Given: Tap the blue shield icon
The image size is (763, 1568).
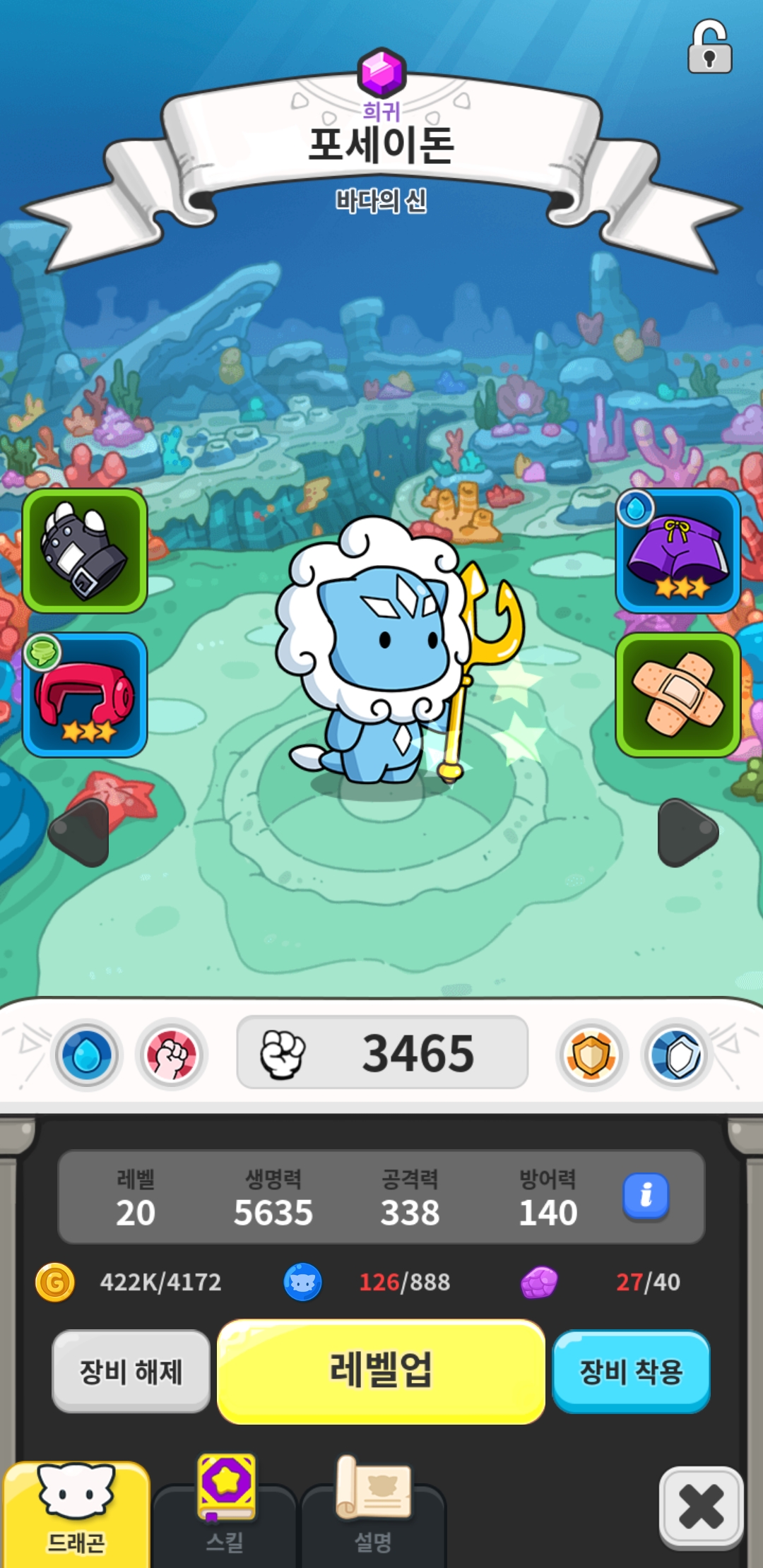Looking at the screenshot, I should (676, 1055).
